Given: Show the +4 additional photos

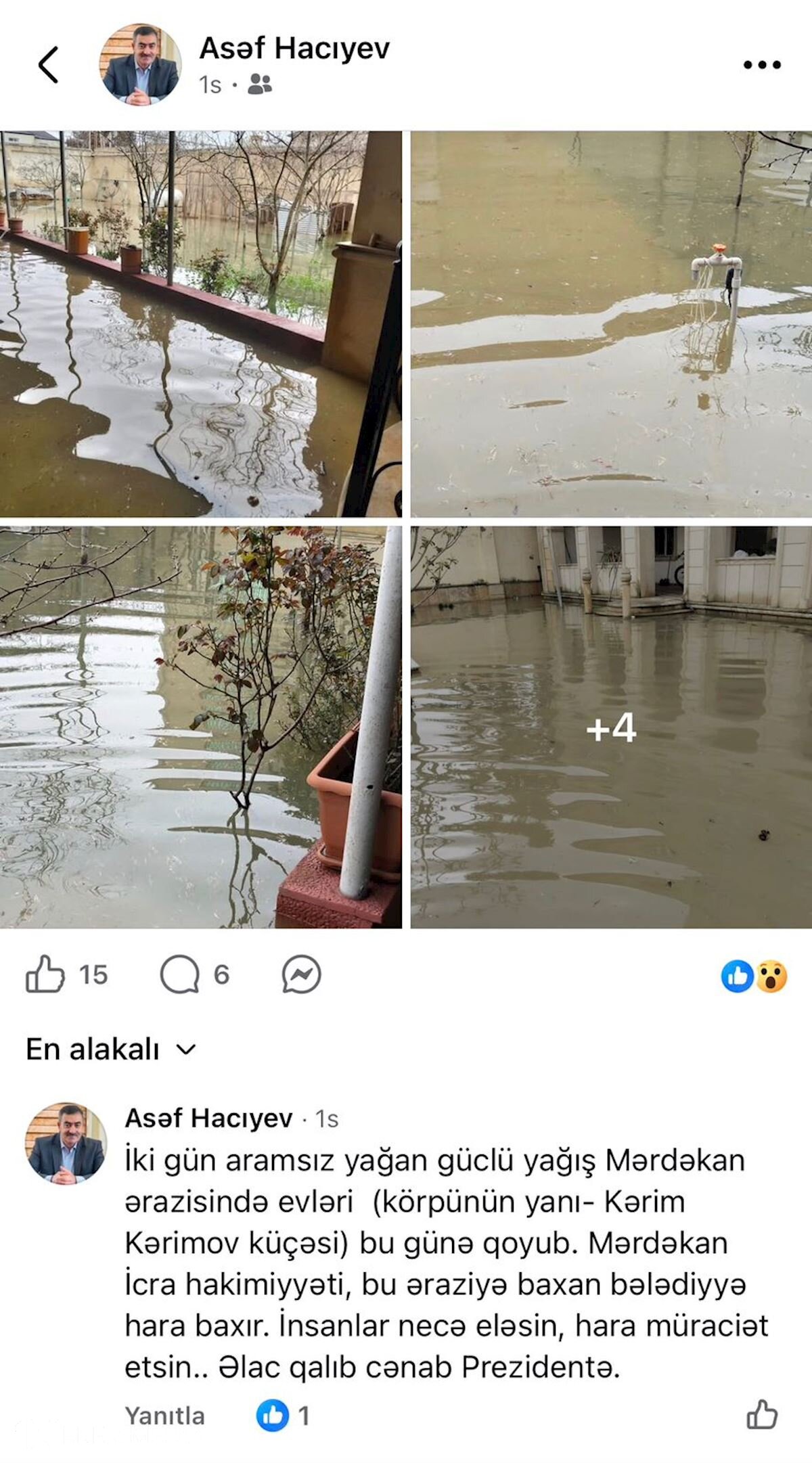Looking at the screenshot, I should click(611, 727).
